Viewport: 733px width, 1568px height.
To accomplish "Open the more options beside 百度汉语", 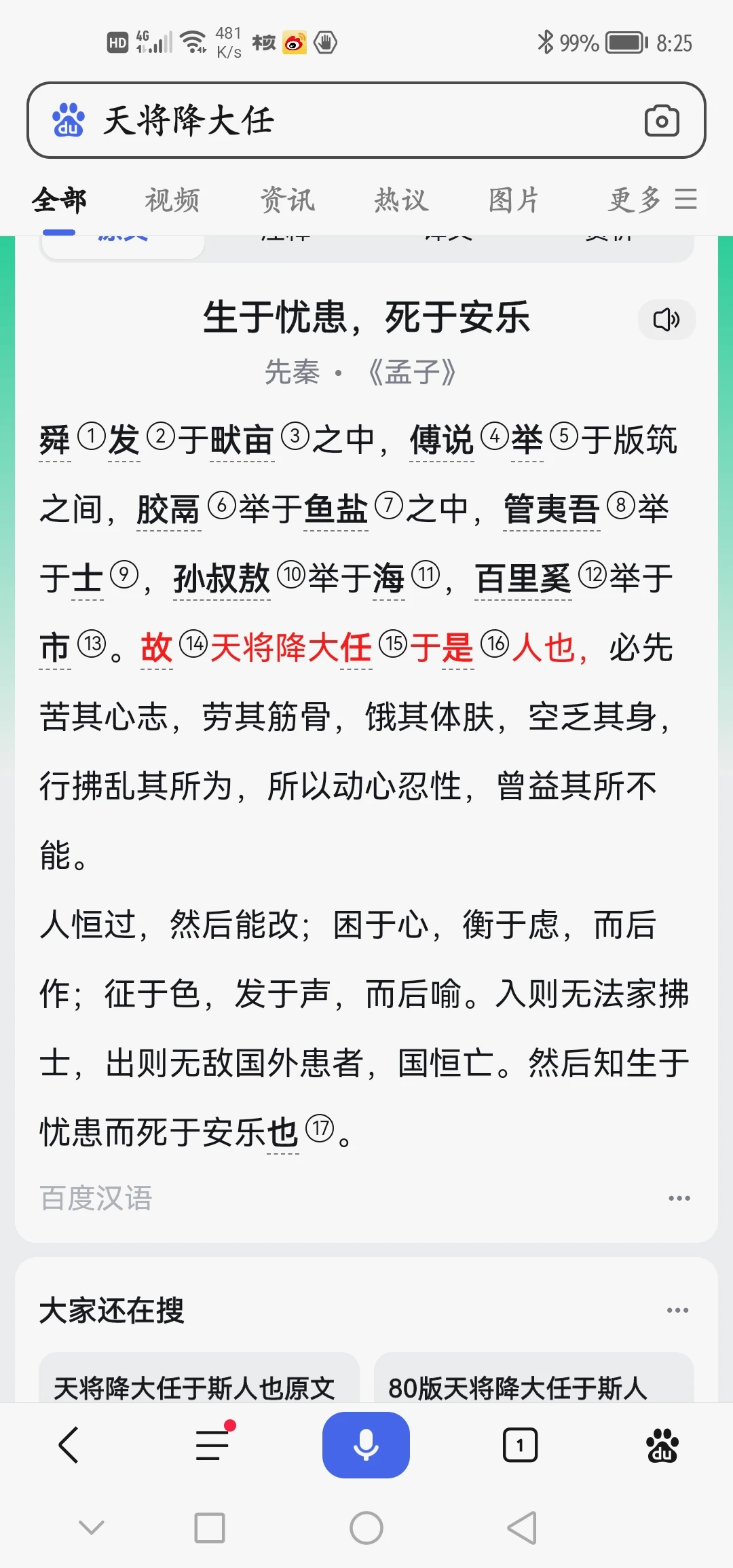I will pos(679,1198).
